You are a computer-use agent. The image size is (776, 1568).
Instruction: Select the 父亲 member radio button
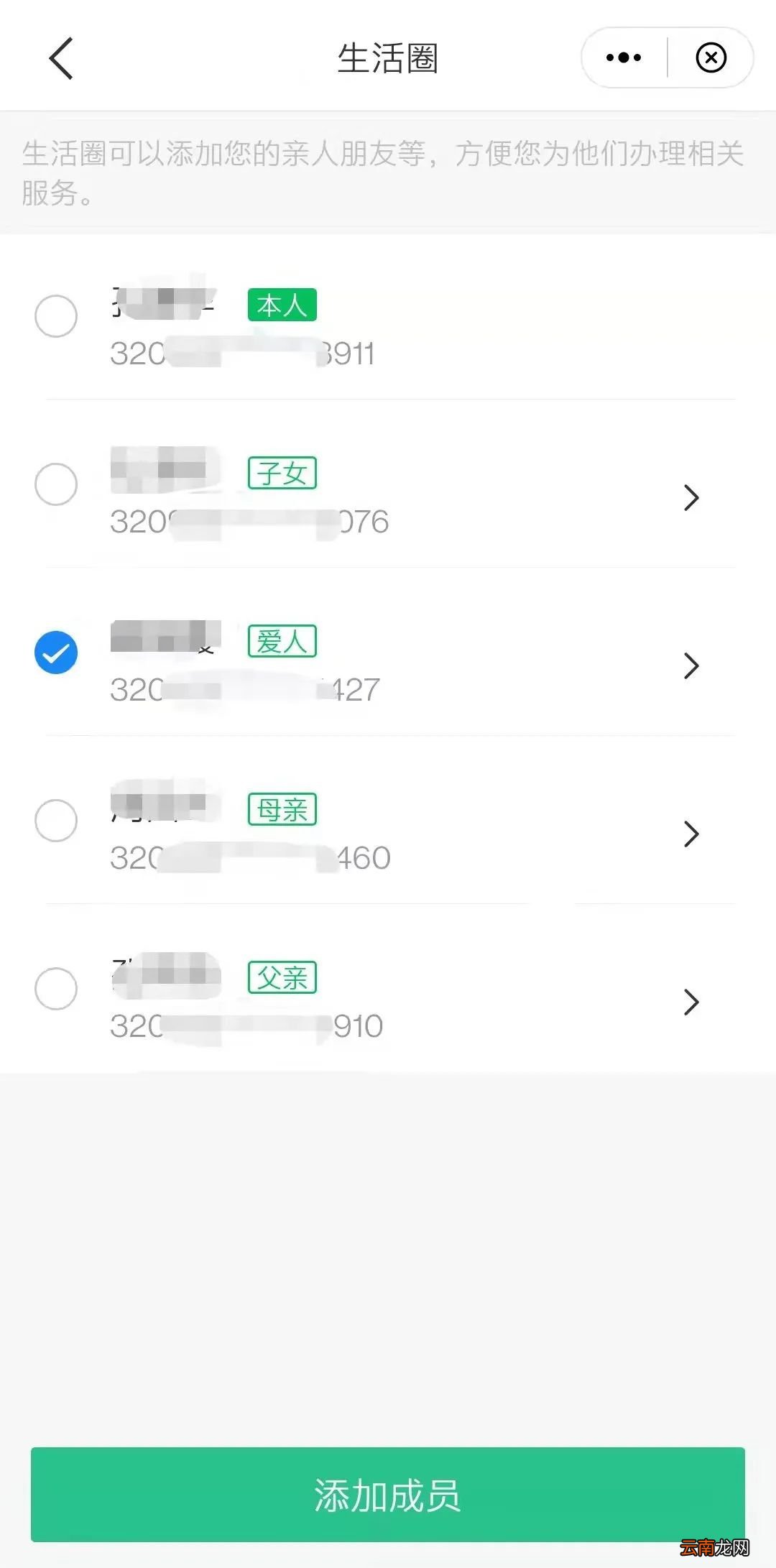(x=56, y=988)
